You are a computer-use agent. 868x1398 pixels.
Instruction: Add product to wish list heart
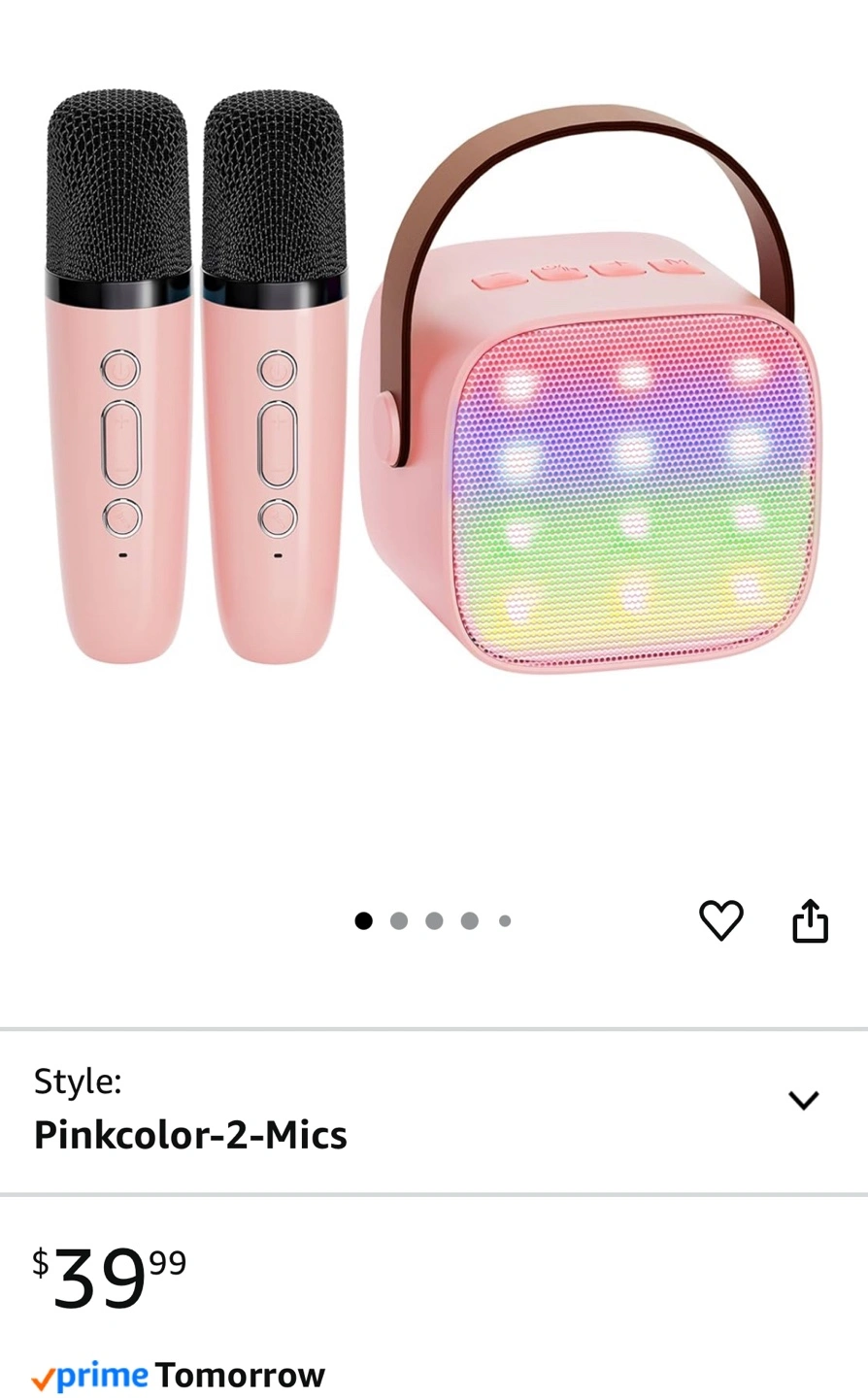coord(721,920)
